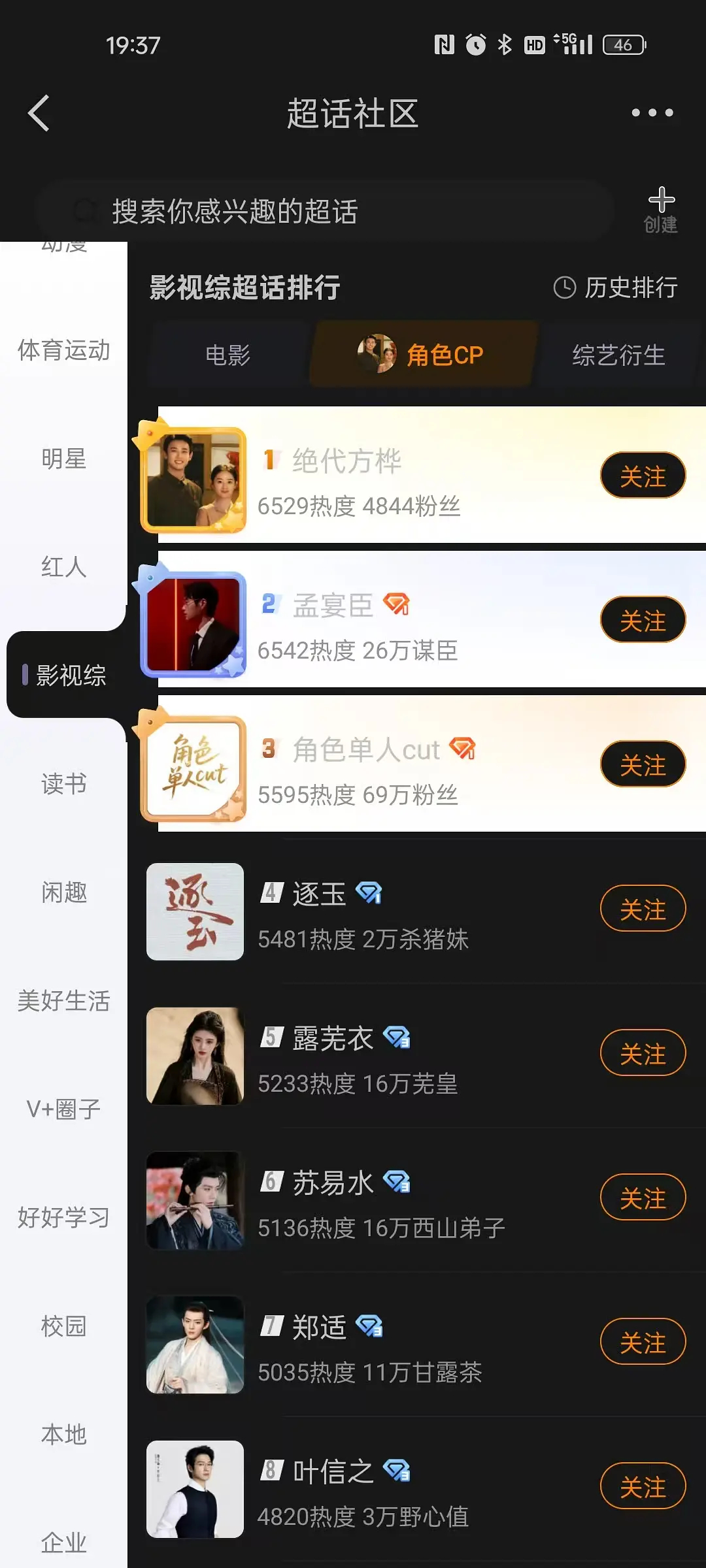Viewport: 706px width, 1568px height.
Task: Tap 关注 to follow 露芜衣
Action: pos(643,1053)
